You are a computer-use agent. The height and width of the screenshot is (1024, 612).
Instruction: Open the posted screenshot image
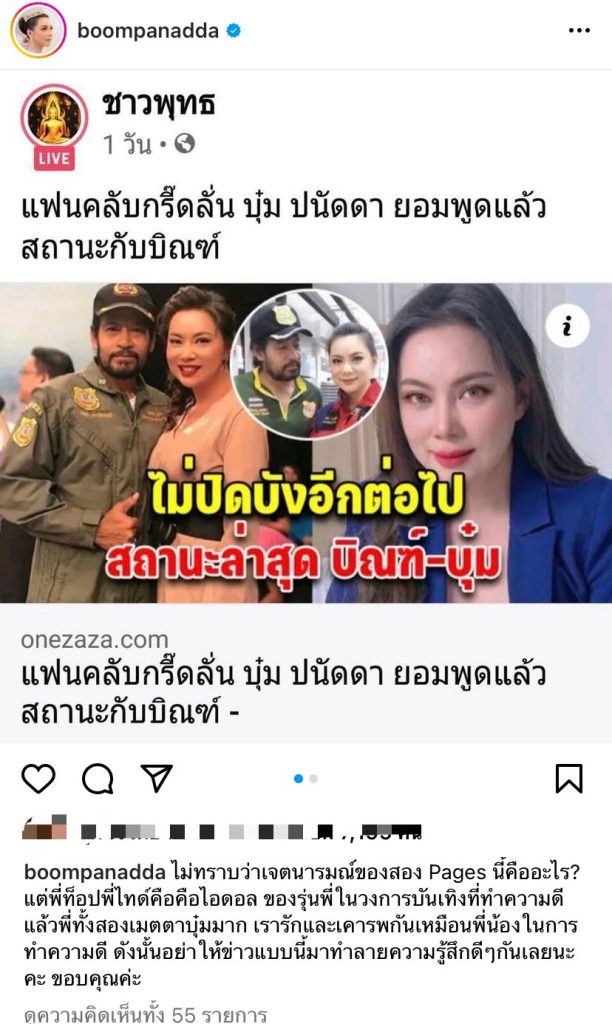pos(306,440)
